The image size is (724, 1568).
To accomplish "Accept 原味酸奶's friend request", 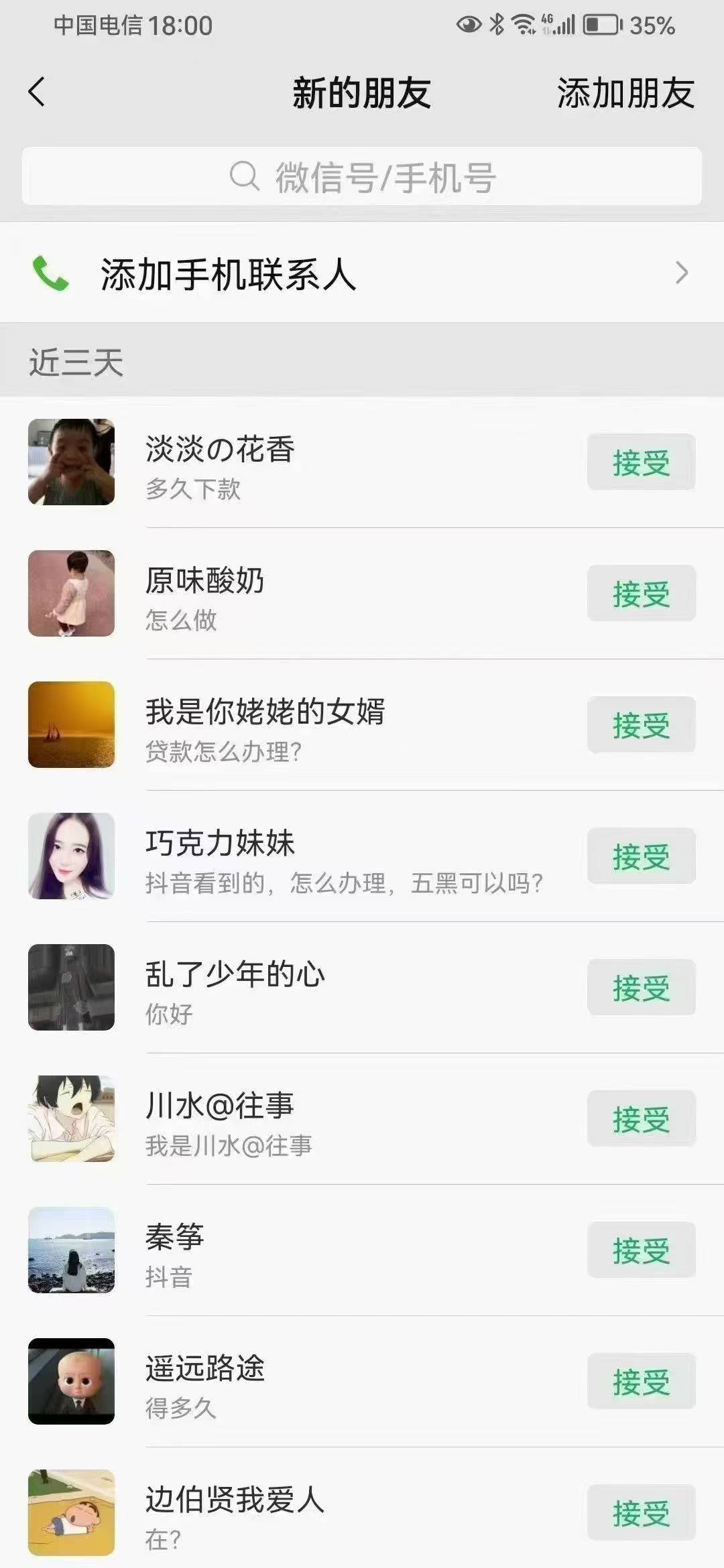I will [641, 594].
